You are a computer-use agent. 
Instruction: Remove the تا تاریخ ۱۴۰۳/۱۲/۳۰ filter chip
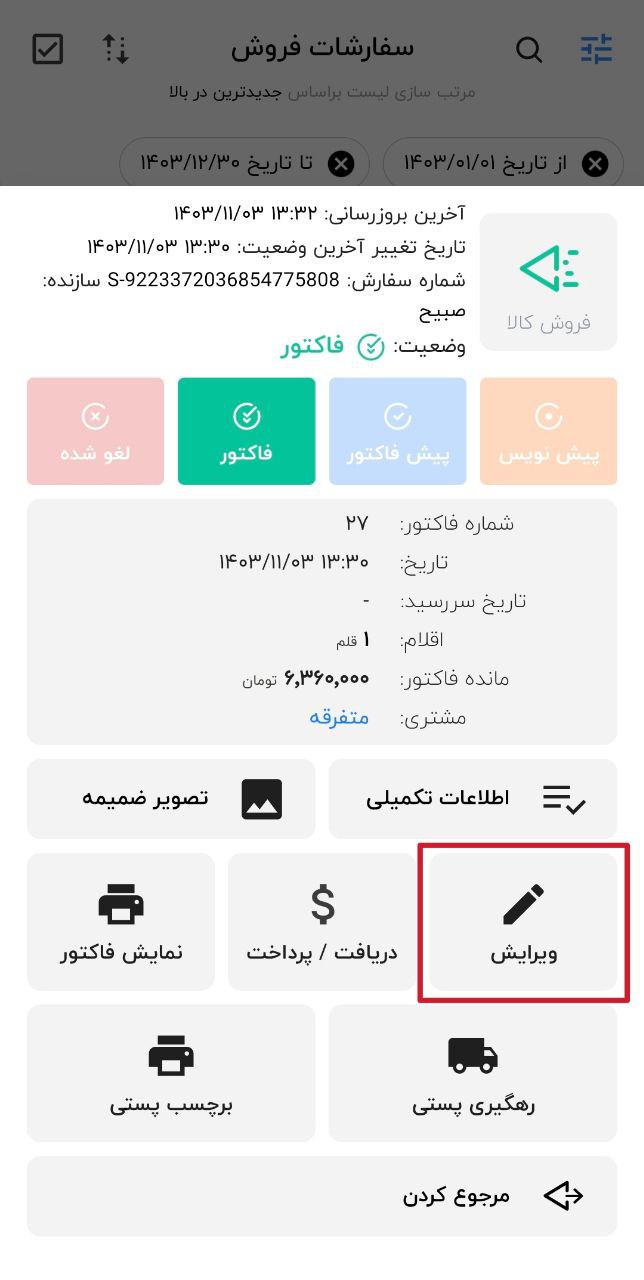pos(341,163)
